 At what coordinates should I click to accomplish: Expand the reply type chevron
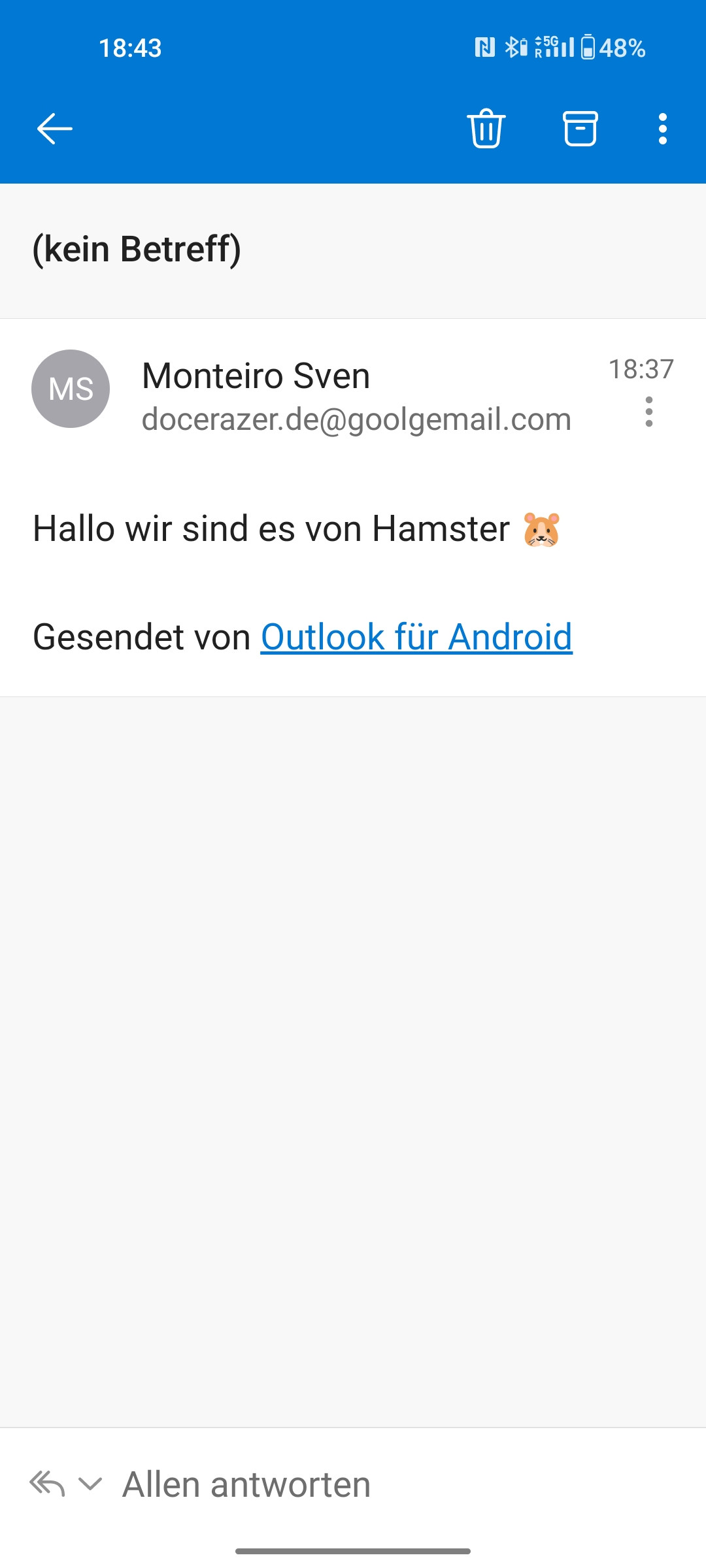click(x=90, y=1484)
